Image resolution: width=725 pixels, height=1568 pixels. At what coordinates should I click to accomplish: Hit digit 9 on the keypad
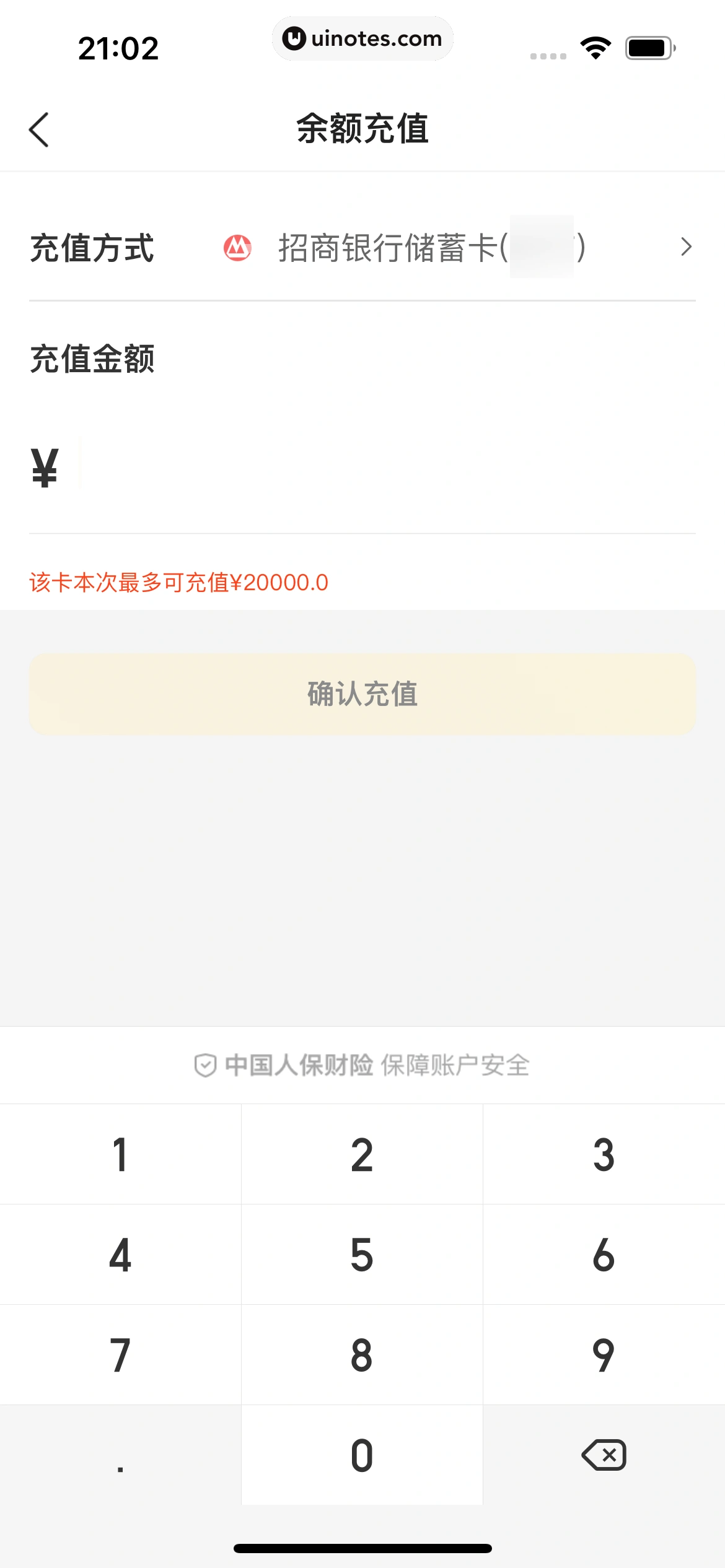click(x=604, y=1355)
